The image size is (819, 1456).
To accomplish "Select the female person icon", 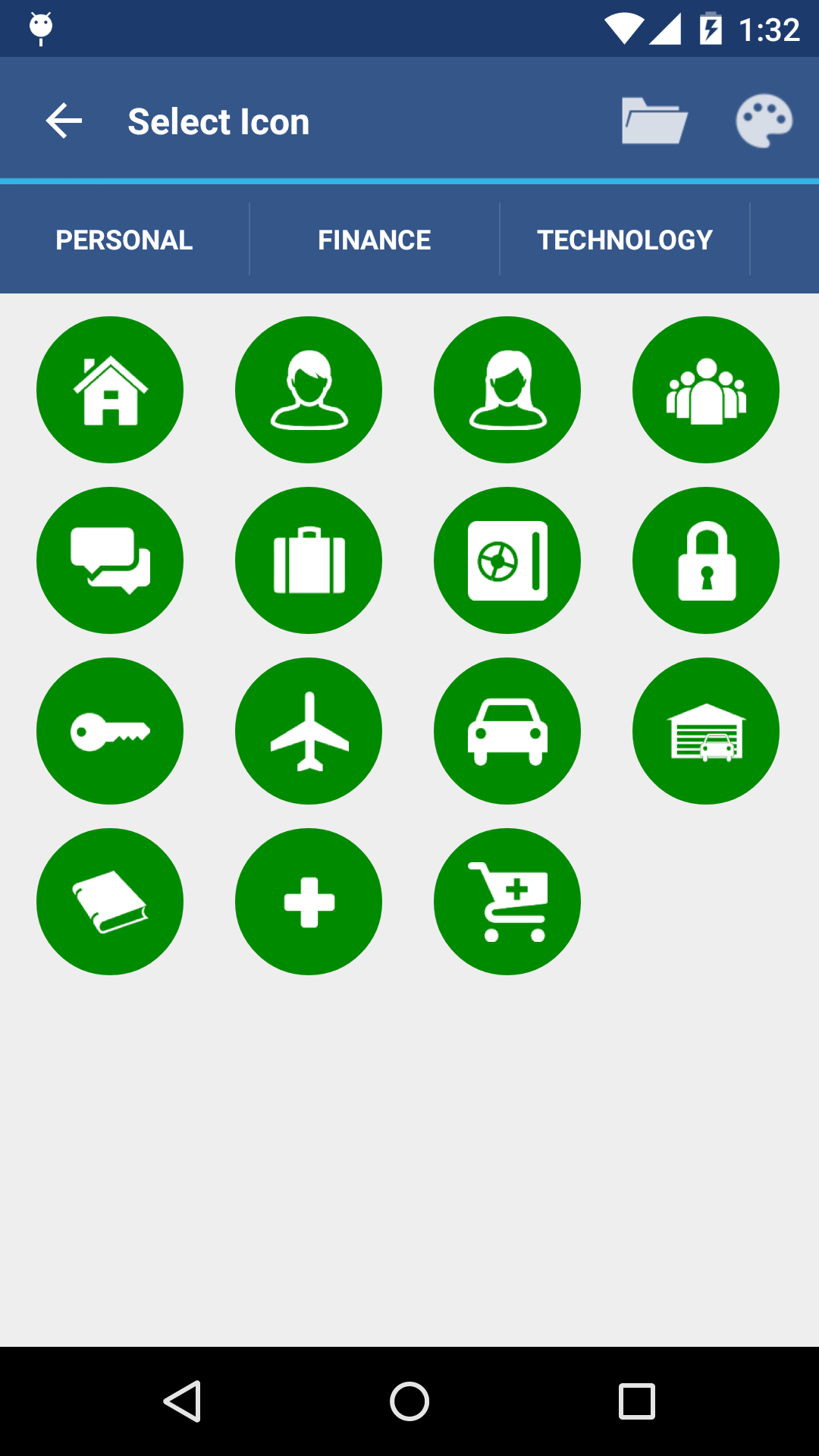I will pos(507,390).
